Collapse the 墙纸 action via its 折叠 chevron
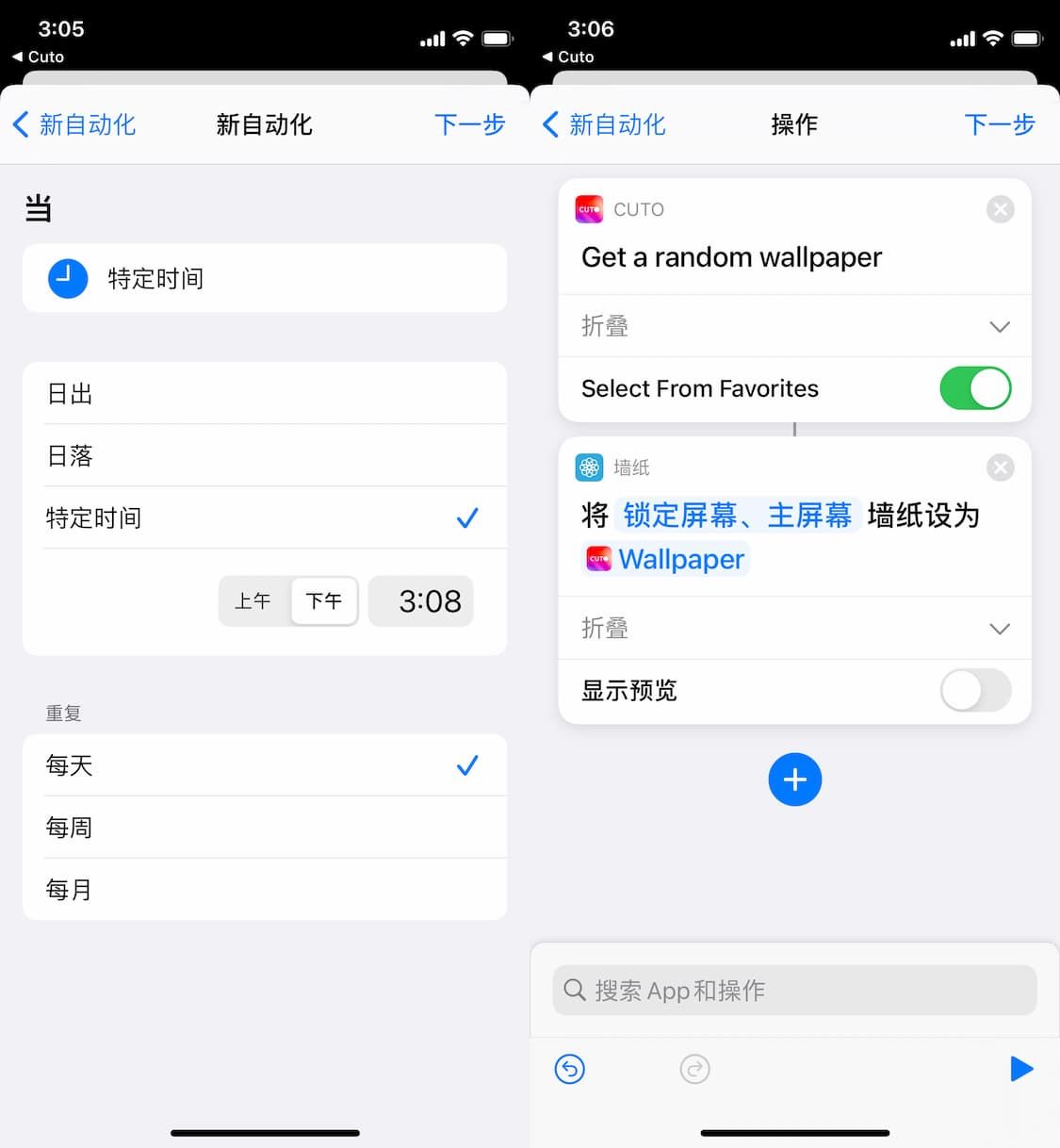 999,629
